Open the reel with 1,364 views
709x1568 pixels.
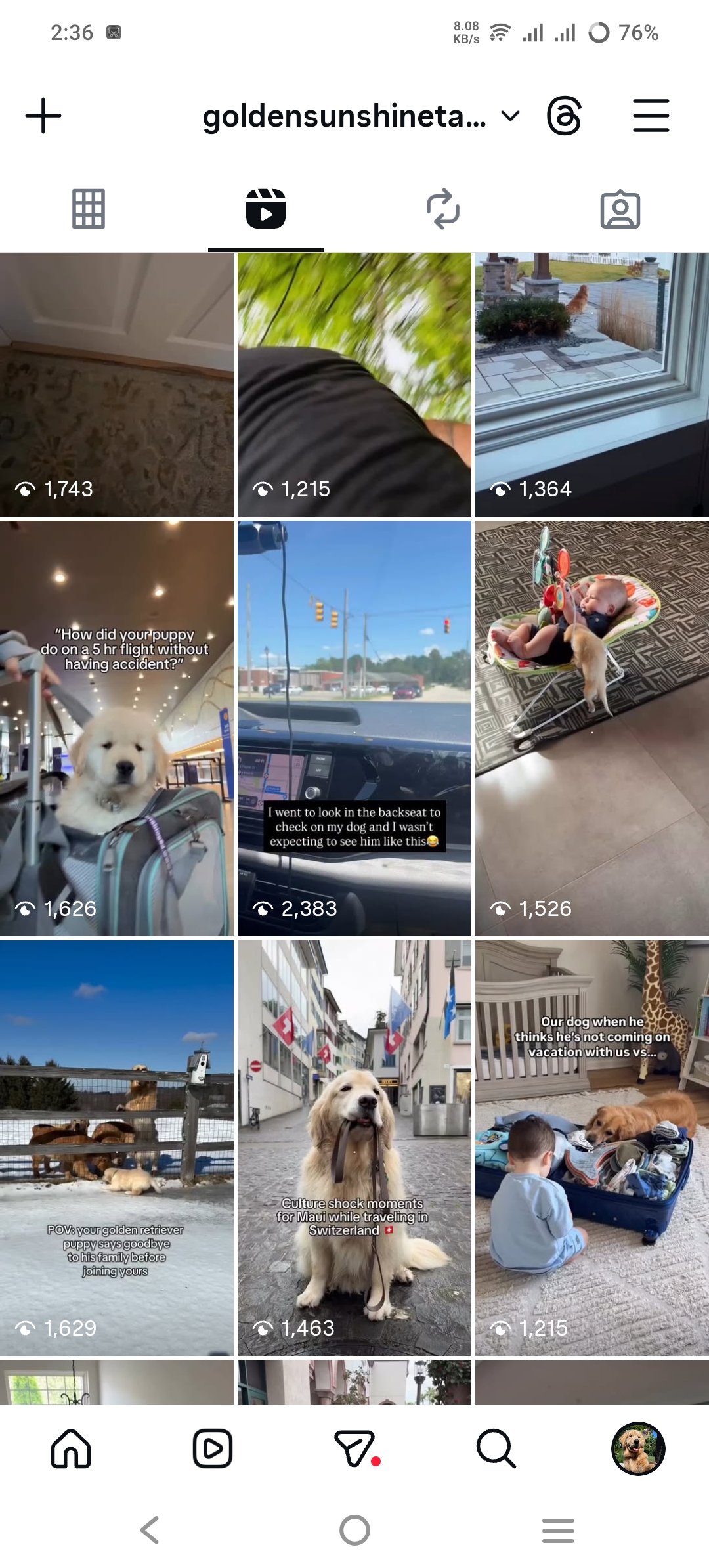tap(591, 384)
